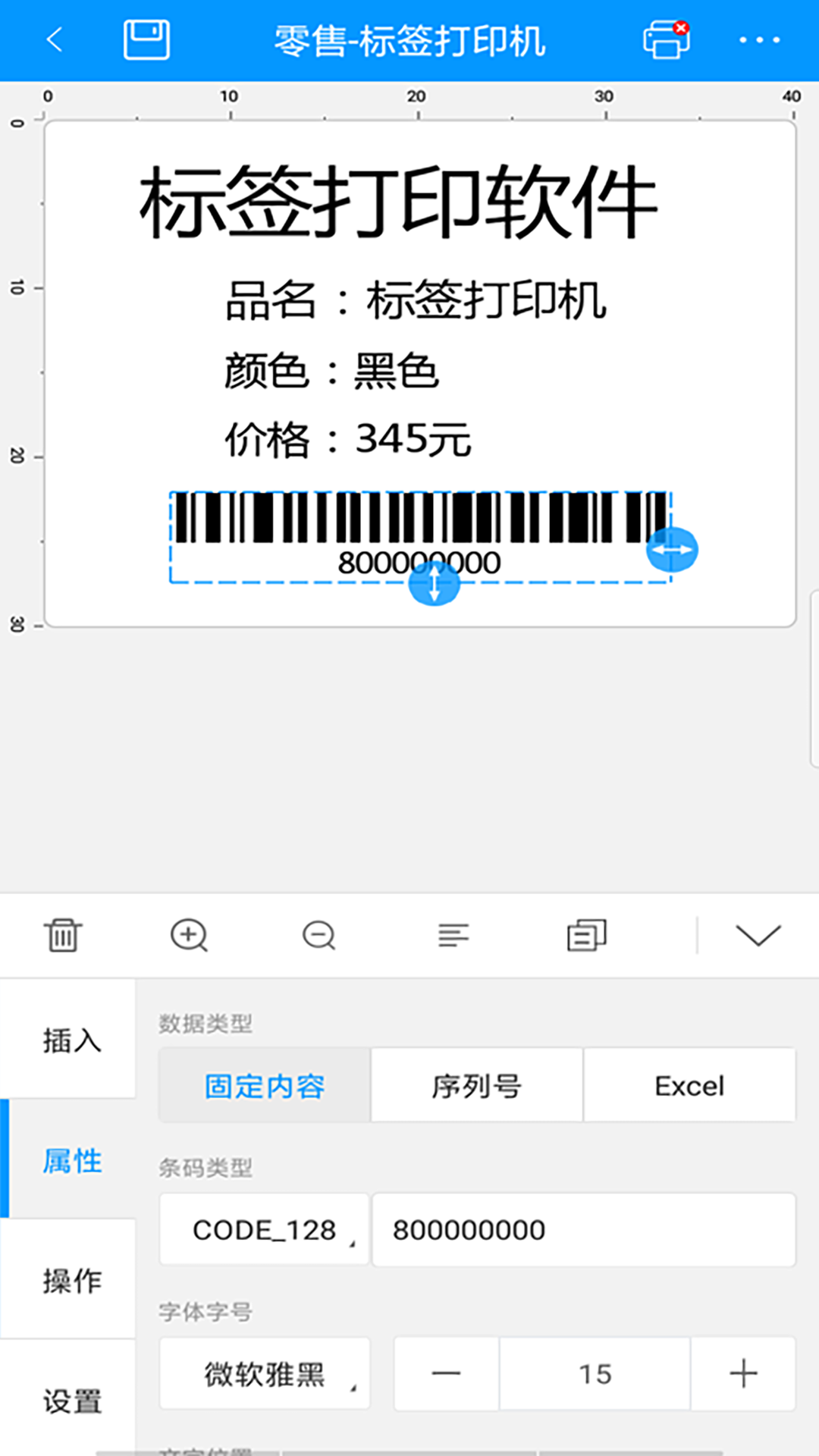Image resolution: width=819 pixels, height=1456 pixels.
Task: Select 固定内容 as the data type
Action: 262,1086
